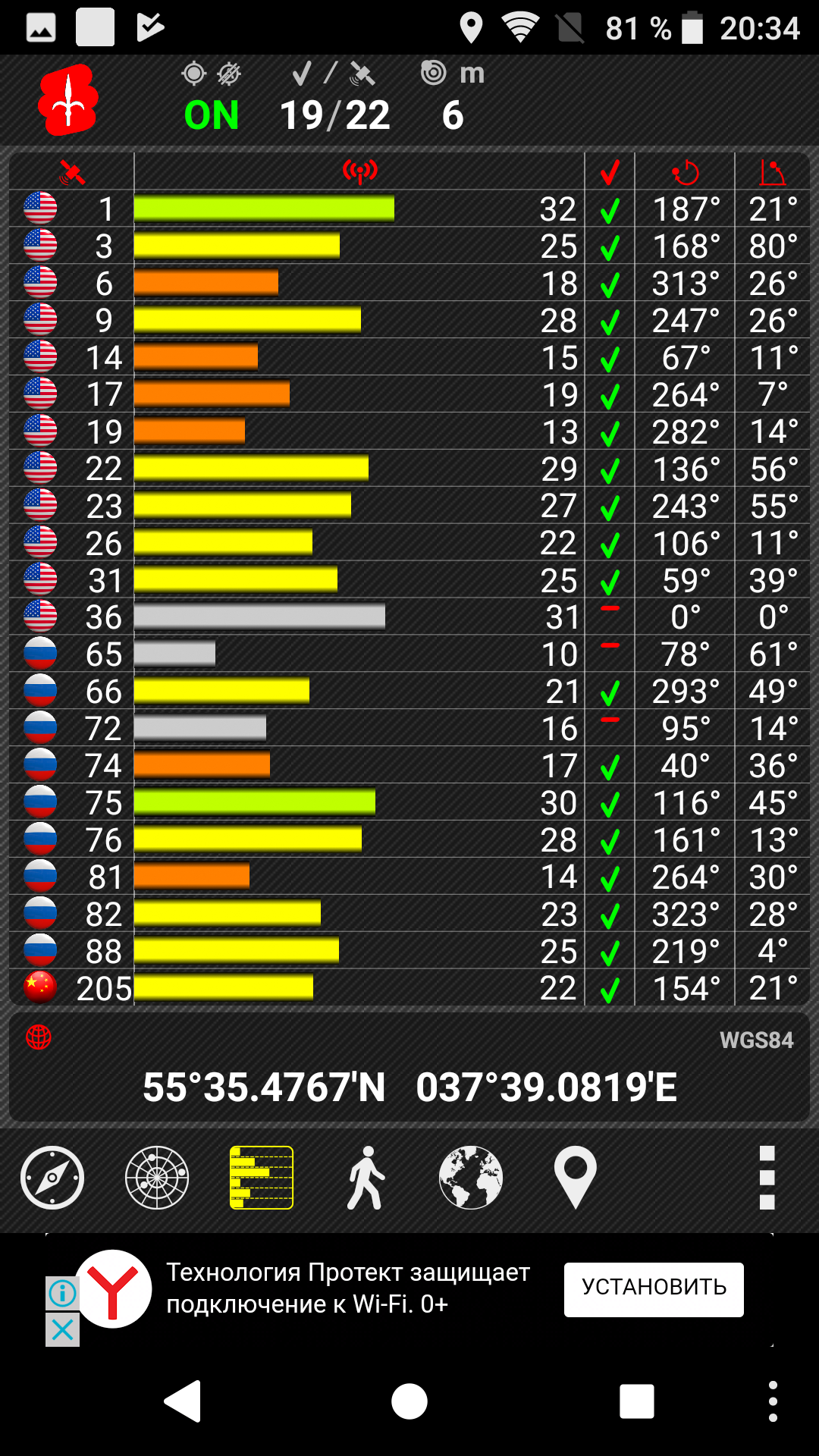Switch to the satellite sky radar view
This screenshot has height=1456, width=819.
pos(157,1177)
